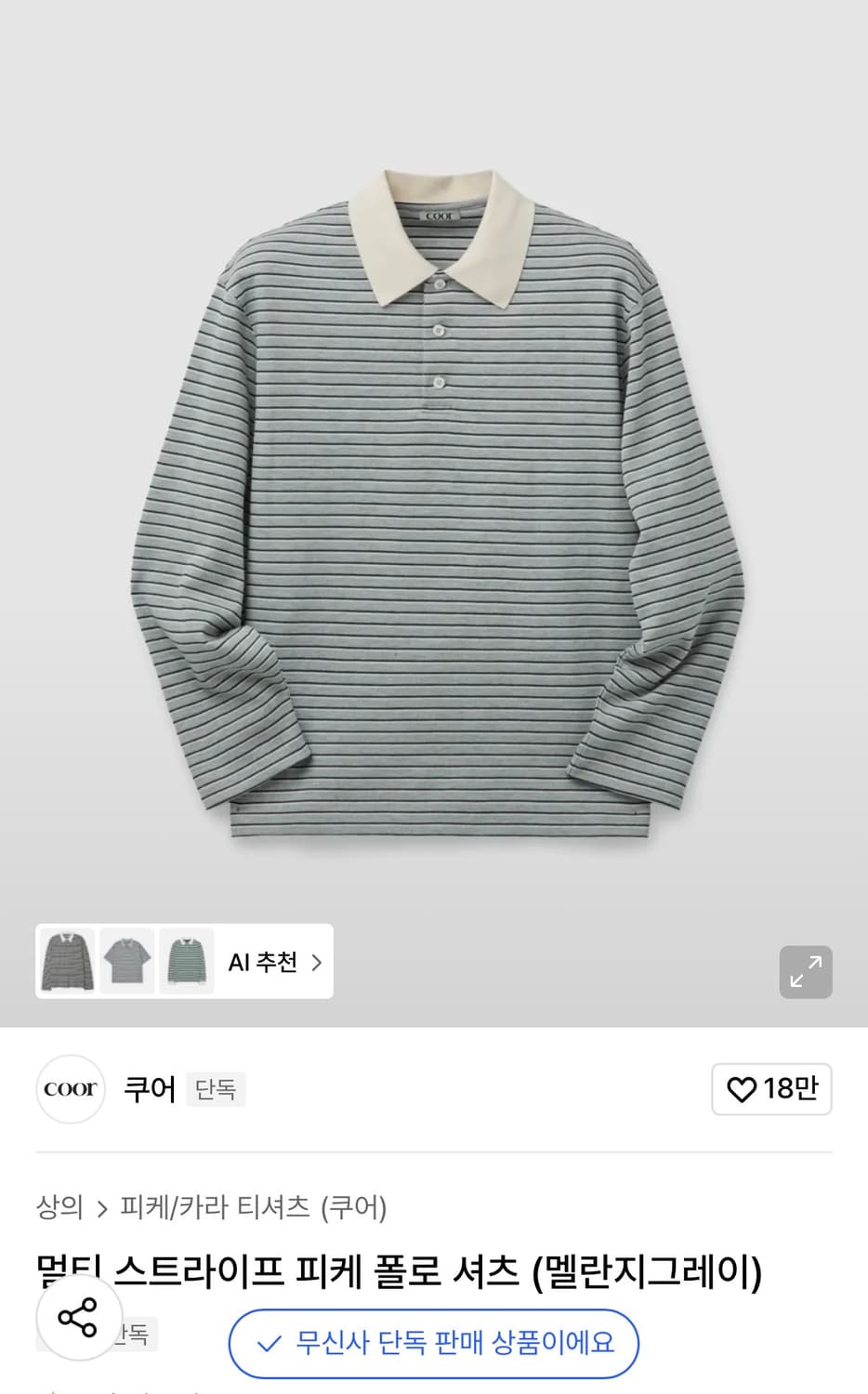
Task: Open the 쿠어 brand name link
Action: coord(150,1089)
